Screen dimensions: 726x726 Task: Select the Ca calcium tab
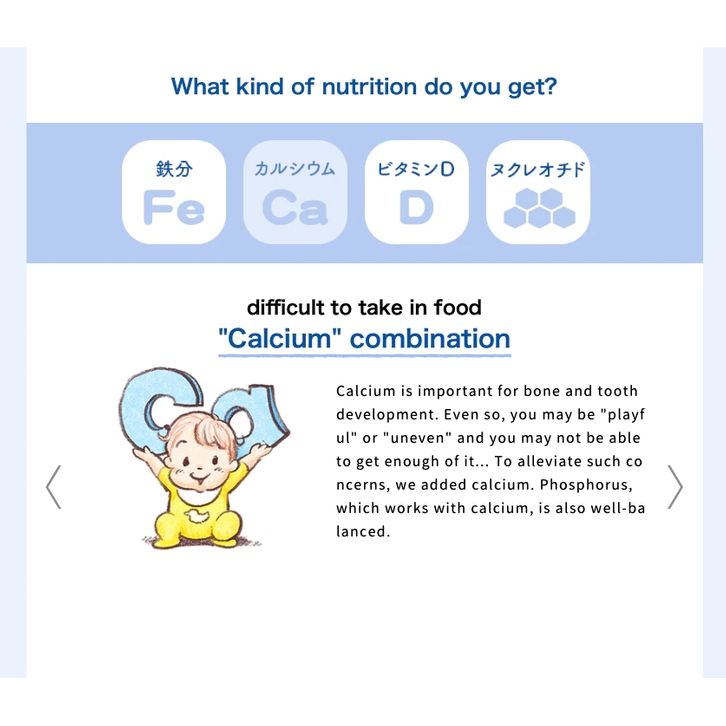pos(295,193)
